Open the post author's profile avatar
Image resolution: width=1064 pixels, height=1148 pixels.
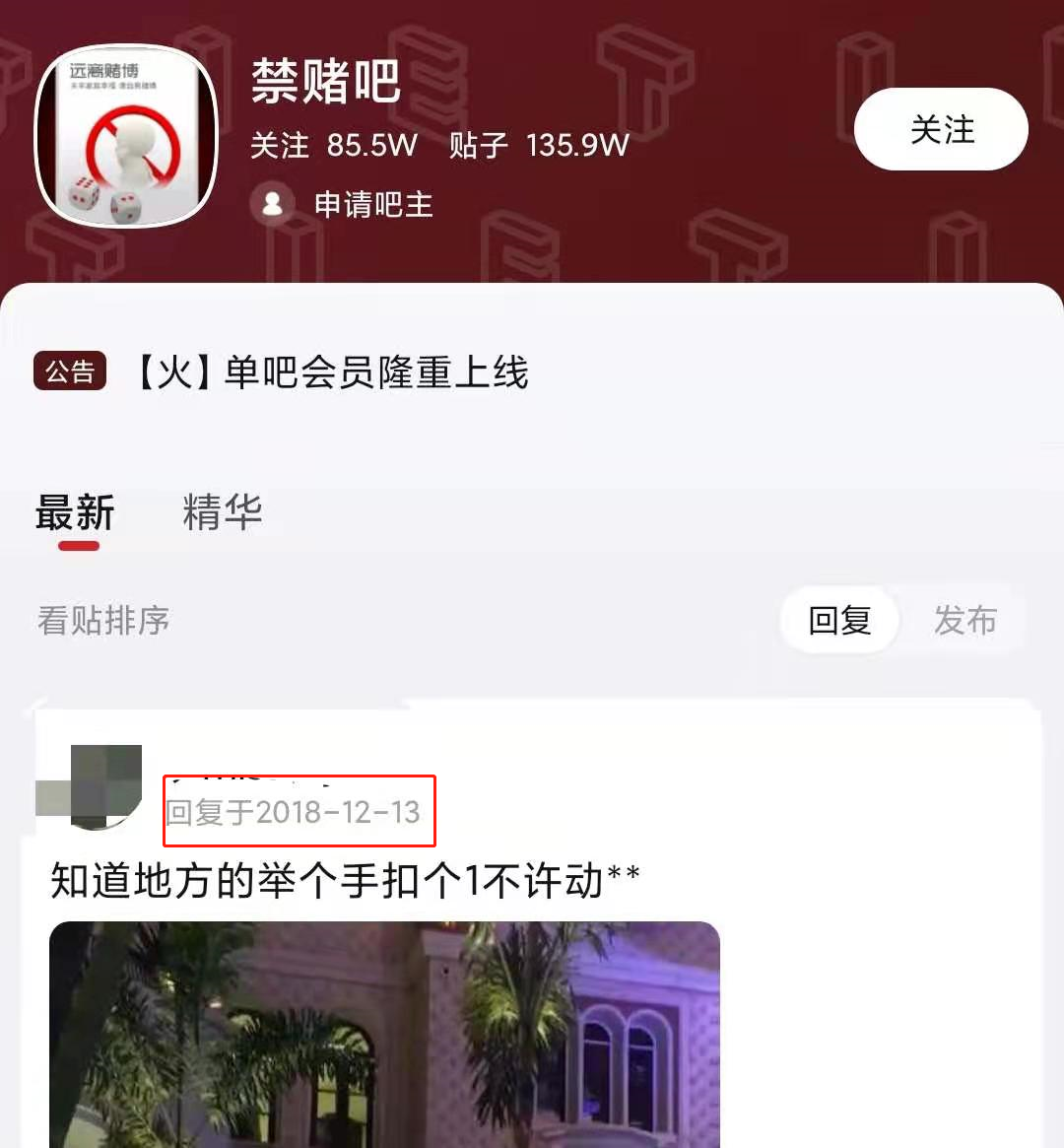(x=92, y=786)
